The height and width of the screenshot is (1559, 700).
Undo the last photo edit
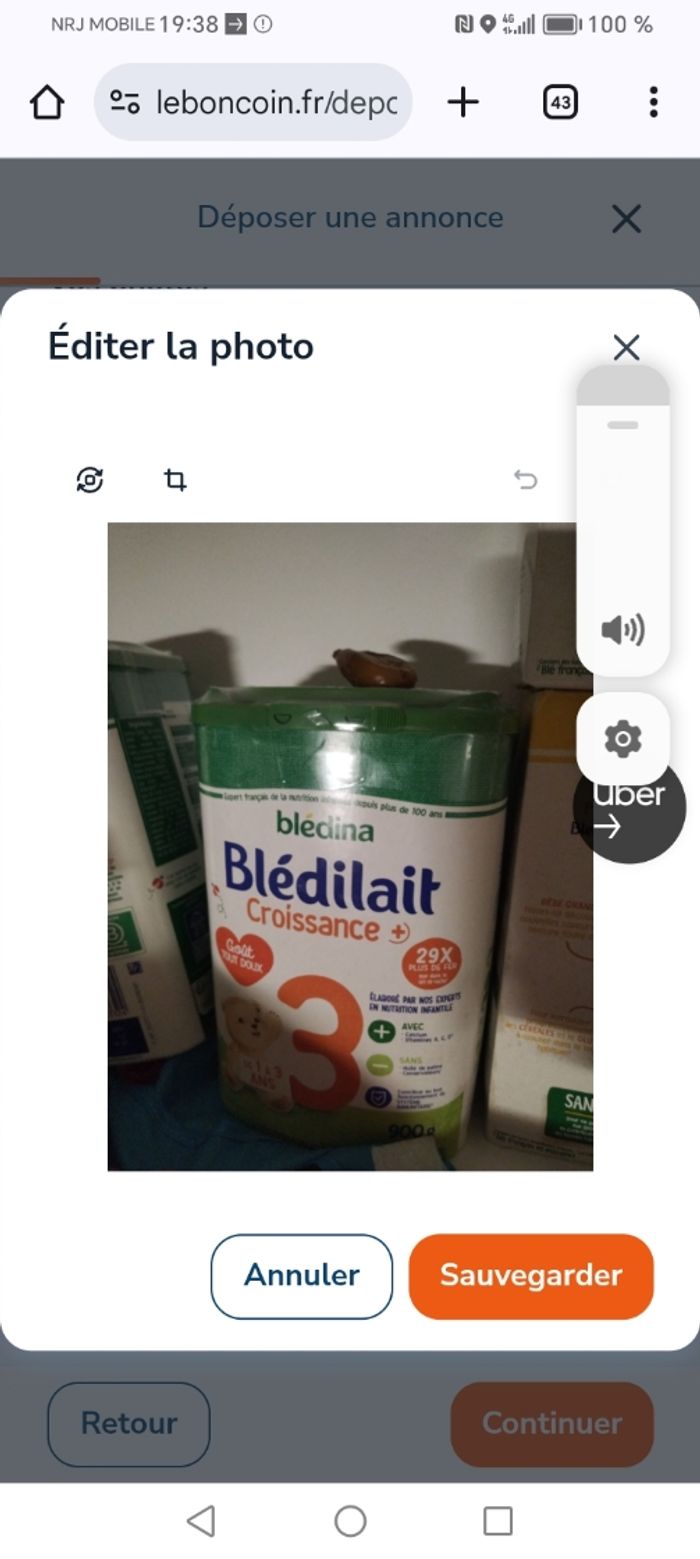tap(525, 480)
